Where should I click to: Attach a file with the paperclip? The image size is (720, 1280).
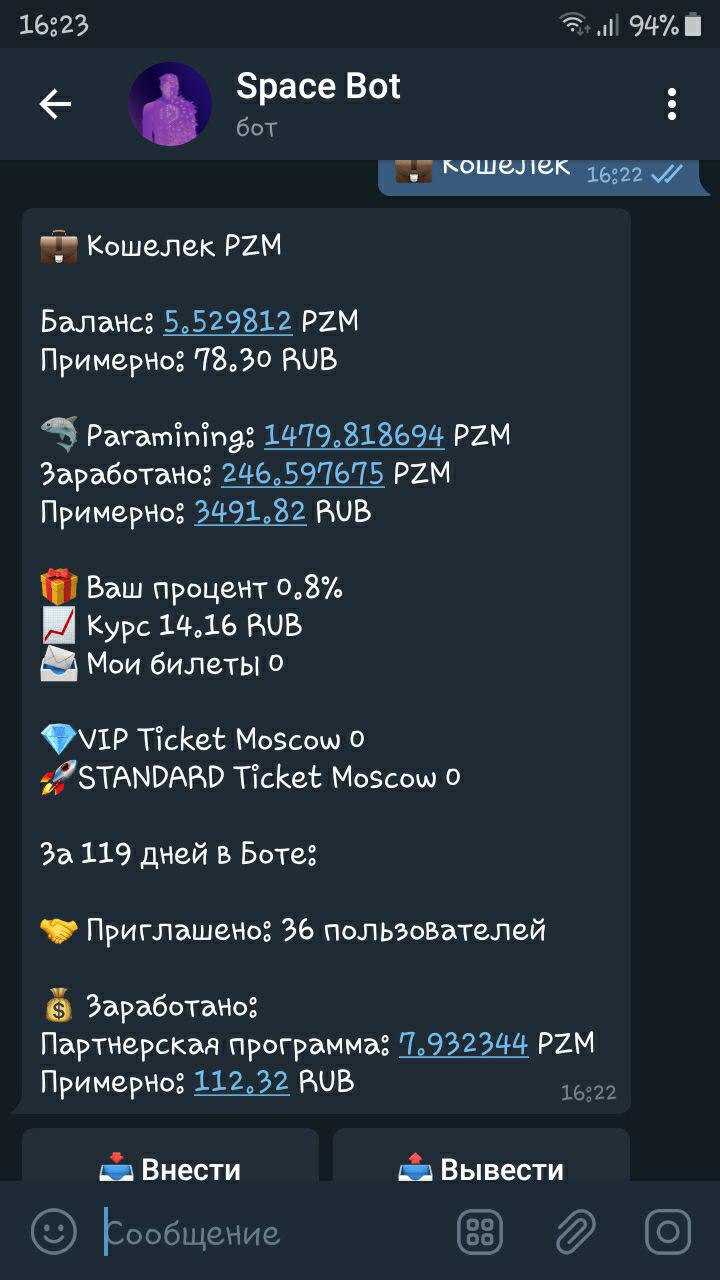(575, 1232)
